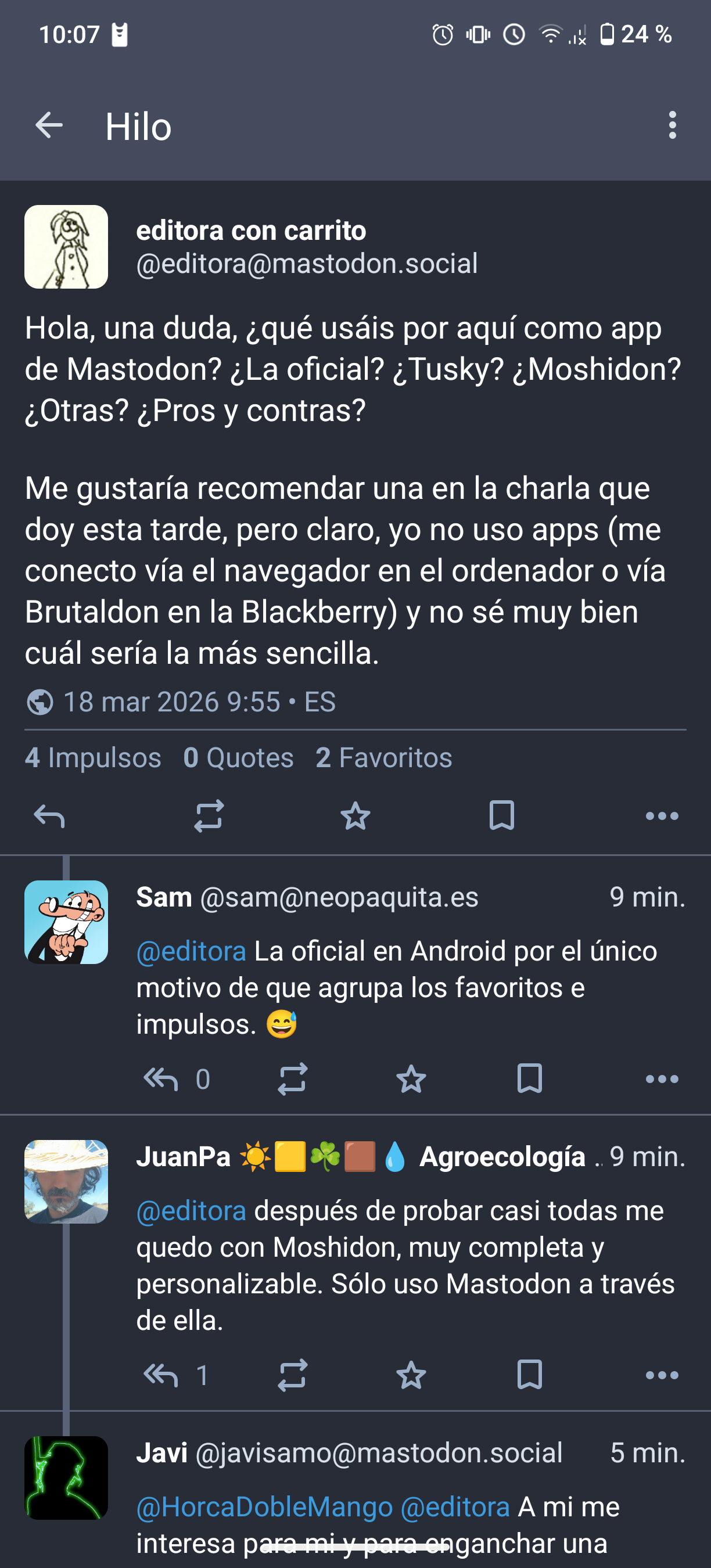Viewport: 711px width, 1568px height.
Task: Bookmark Sam's reply
Action: click(529, 1079)
